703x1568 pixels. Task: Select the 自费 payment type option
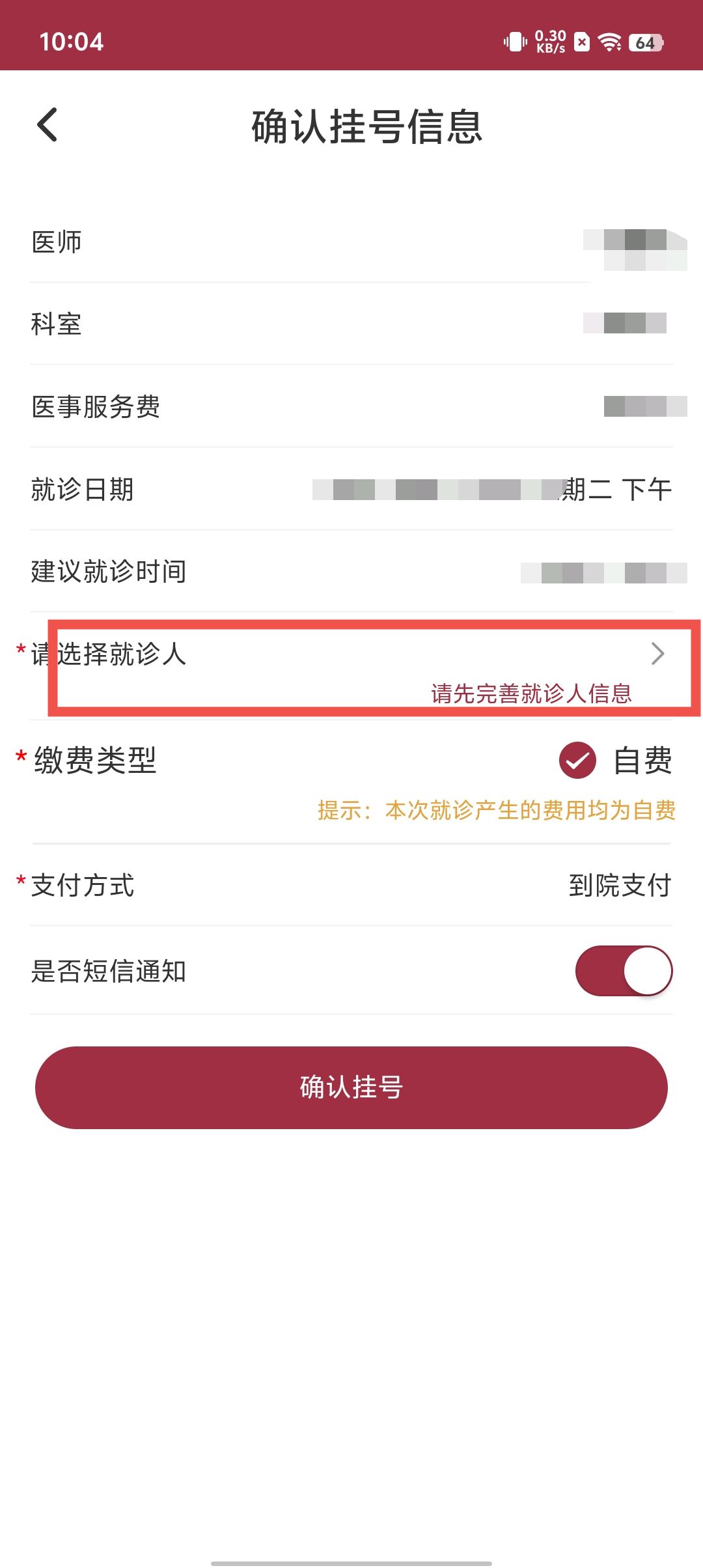(578, 760)
